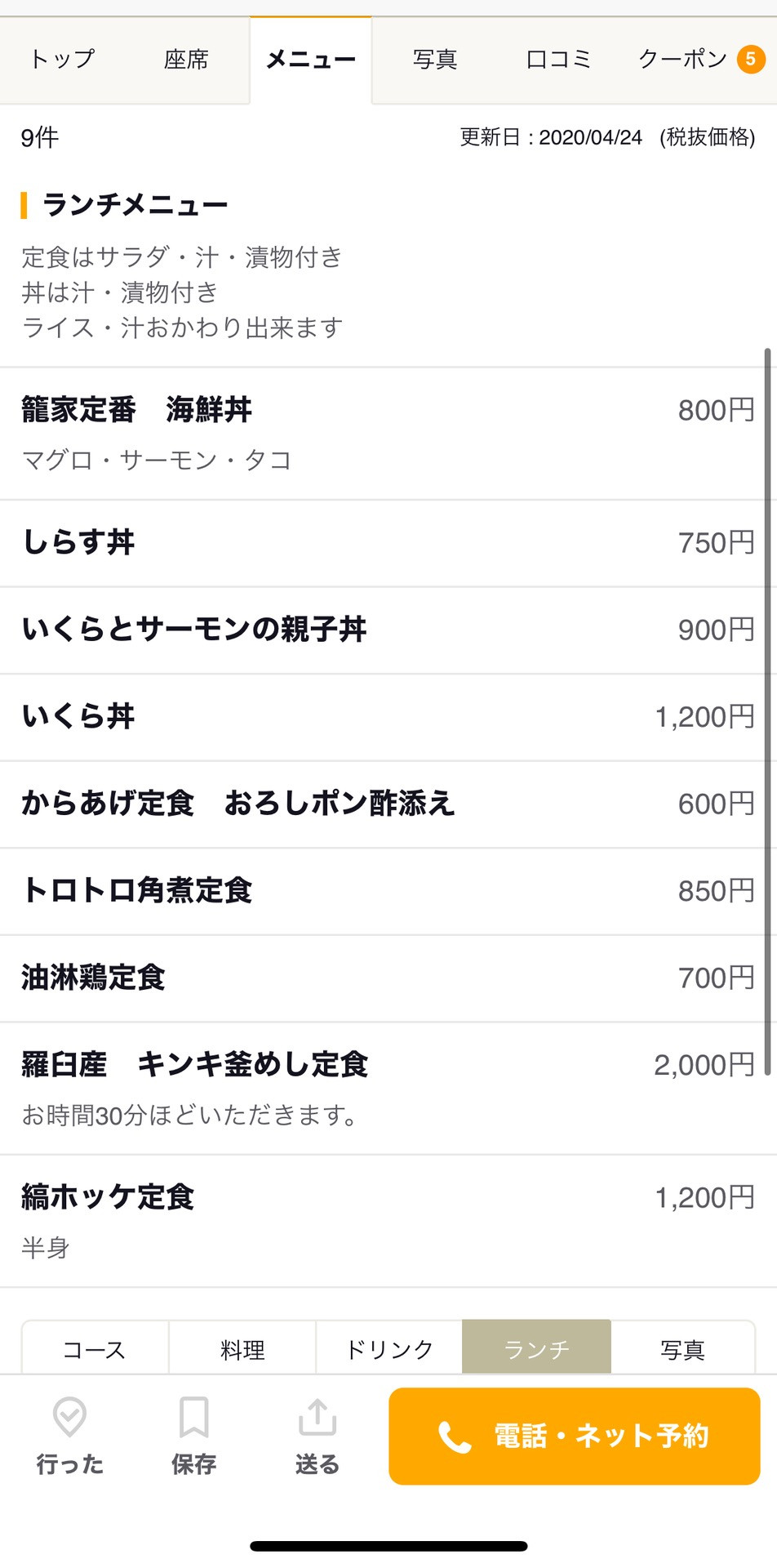
Task: Show the 料理 menu section
Action: (242, 1349)
